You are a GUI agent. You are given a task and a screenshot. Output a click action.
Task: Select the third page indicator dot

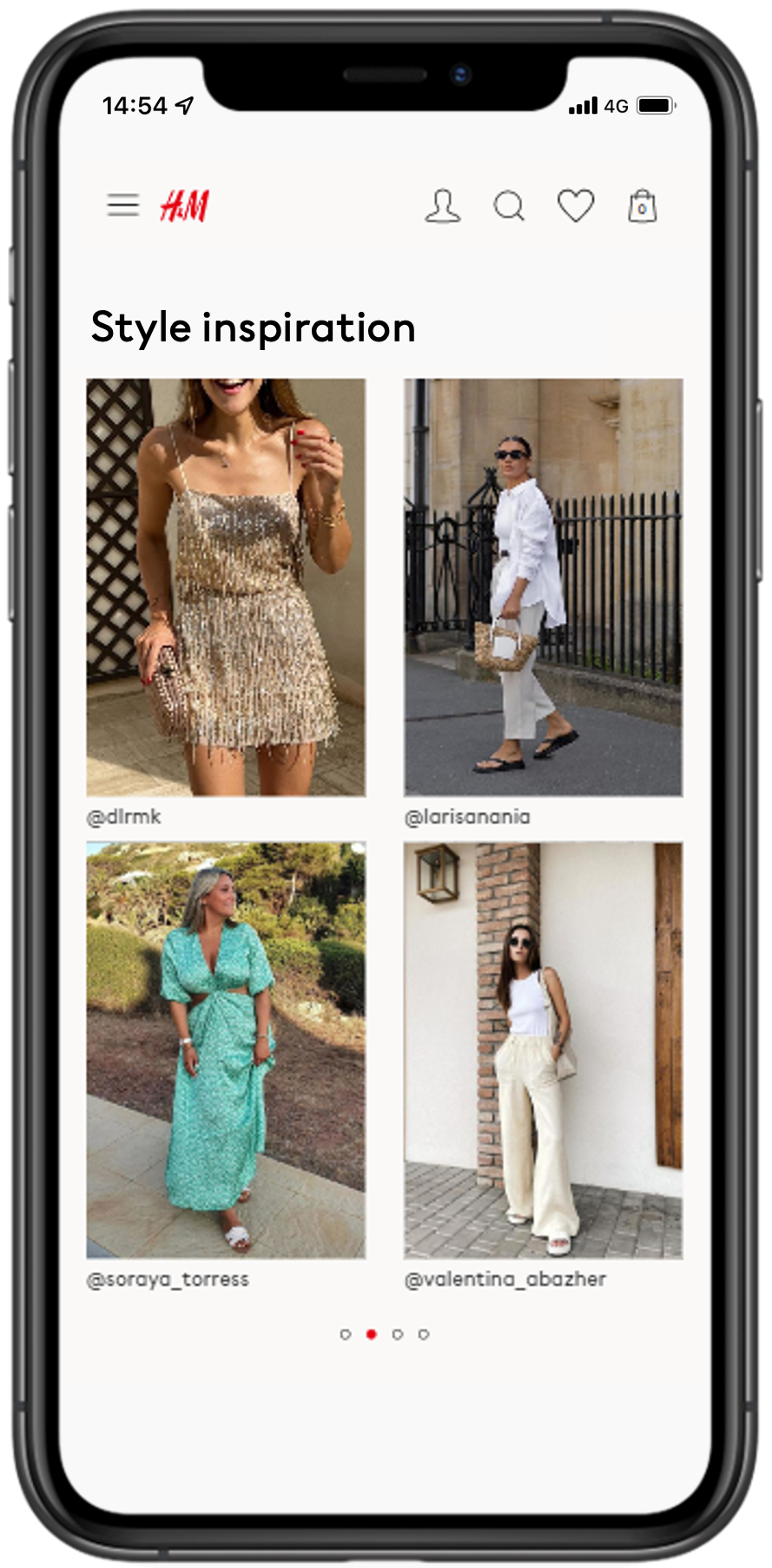tap(398, 1334)
